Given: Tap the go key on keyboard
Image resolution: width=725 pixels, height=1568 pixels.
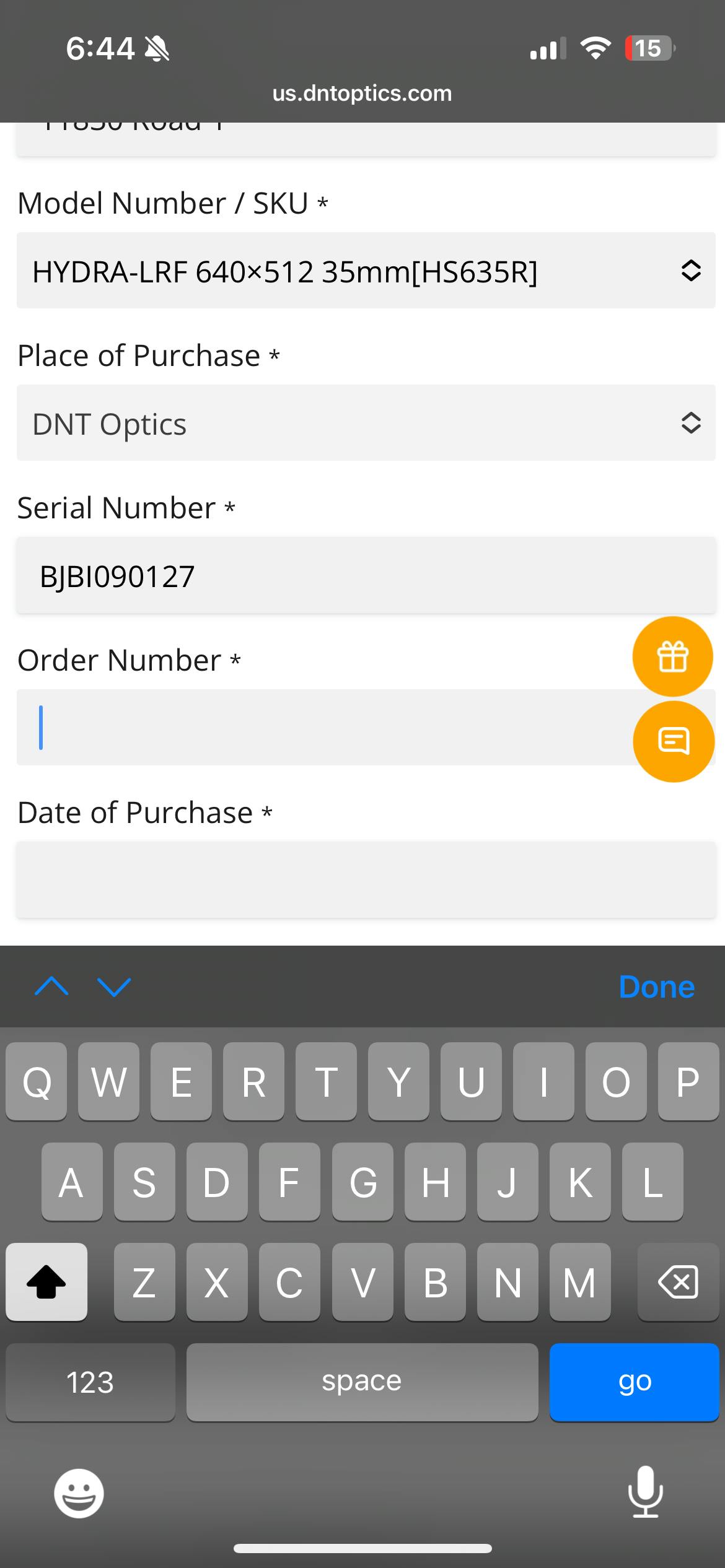Looking at the screenshot, I should click(634, 1382).
